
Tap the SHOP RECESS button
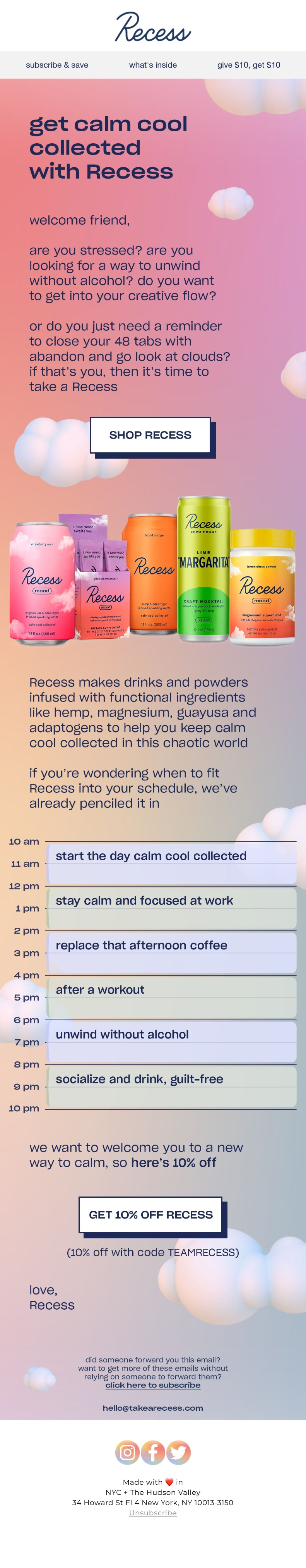[x=150, y=435]
